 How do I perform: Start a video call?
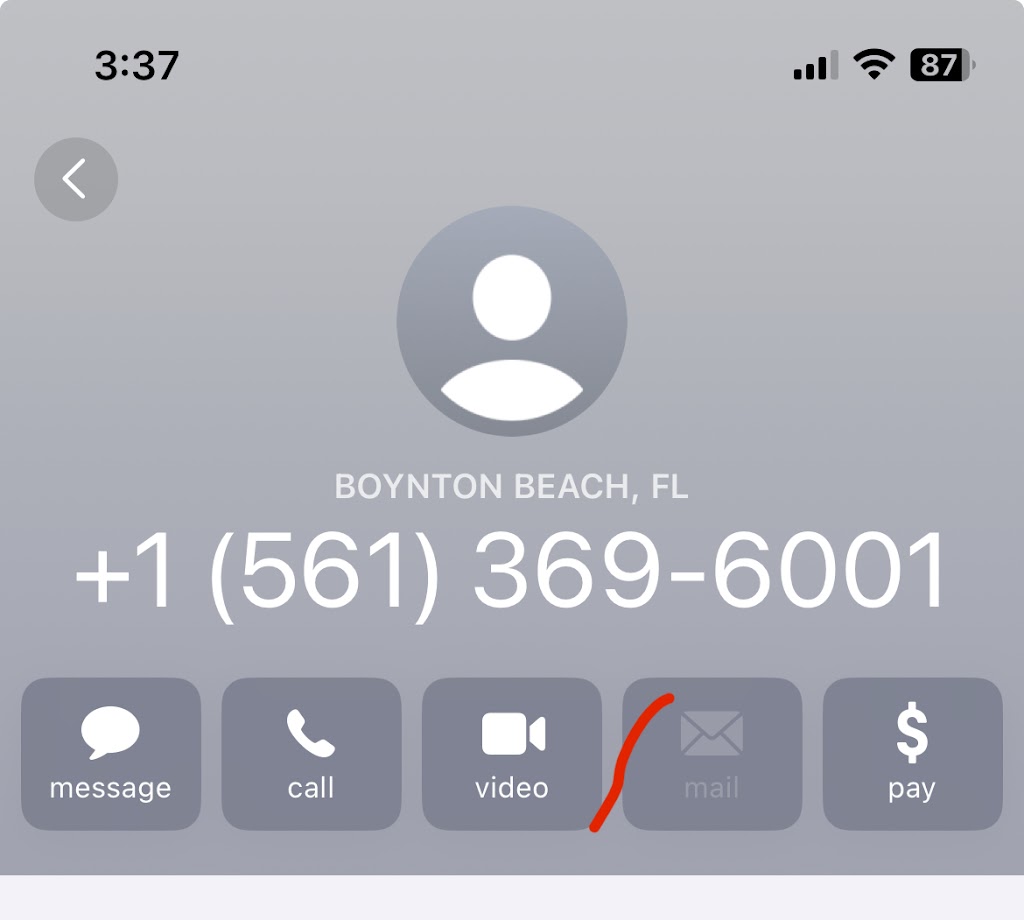point(512,754)
